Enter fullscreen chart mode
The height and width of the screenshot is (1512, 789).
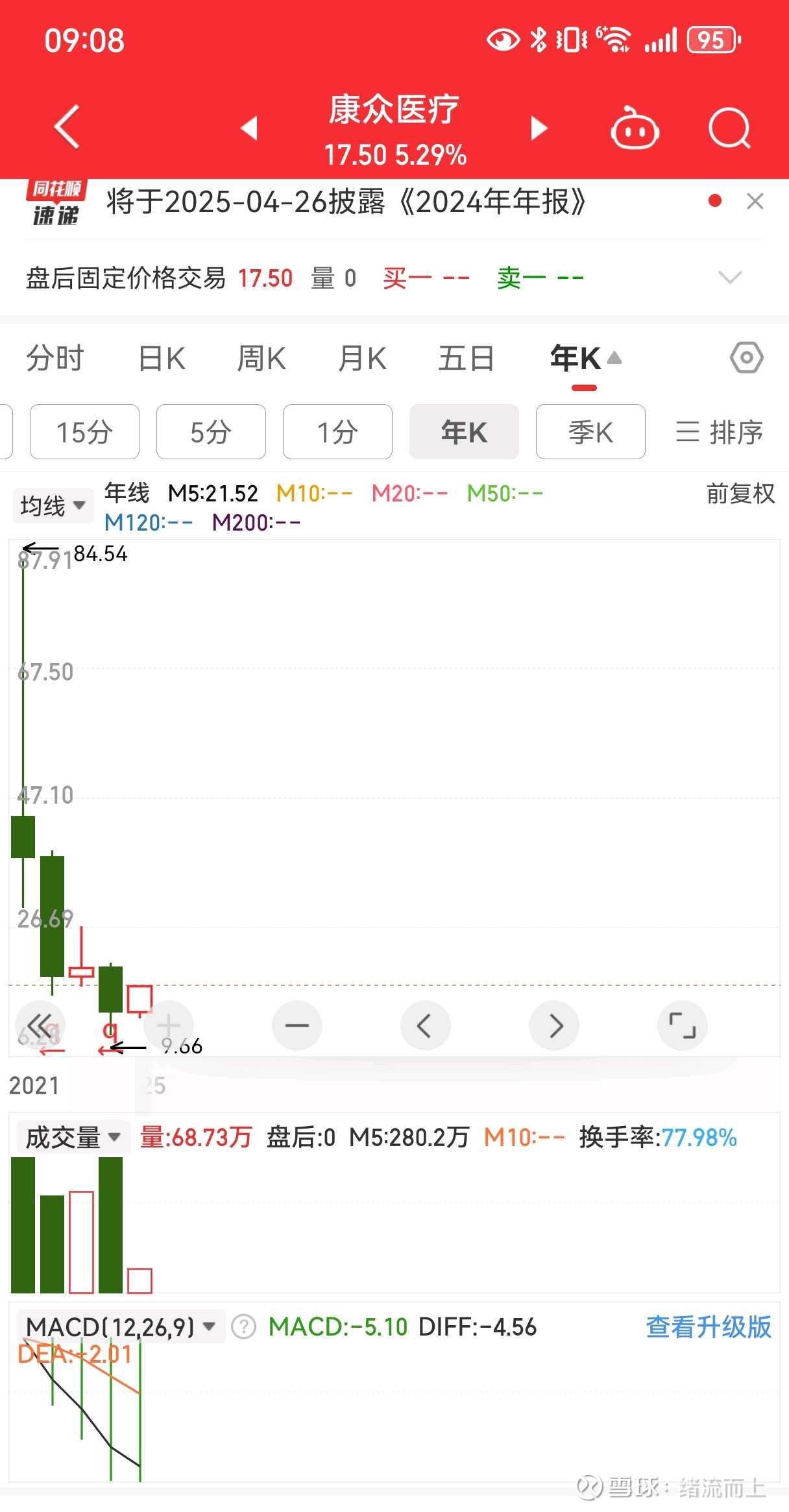683,1026
